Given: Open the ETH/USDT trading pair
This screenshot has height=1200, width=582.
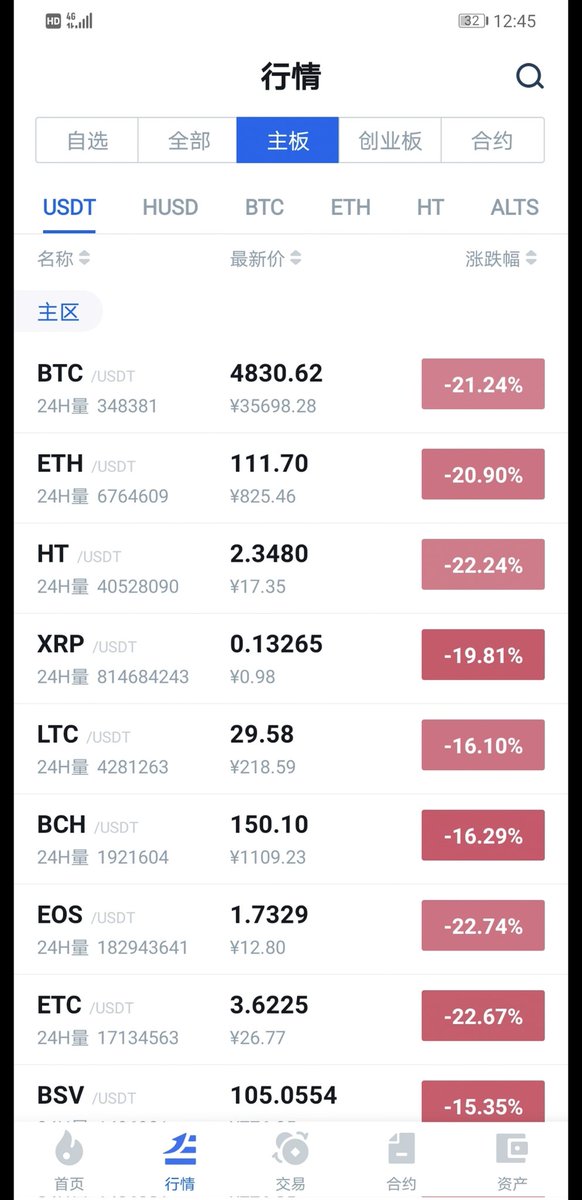Looking at the screenshot, I should pos(291,478).
